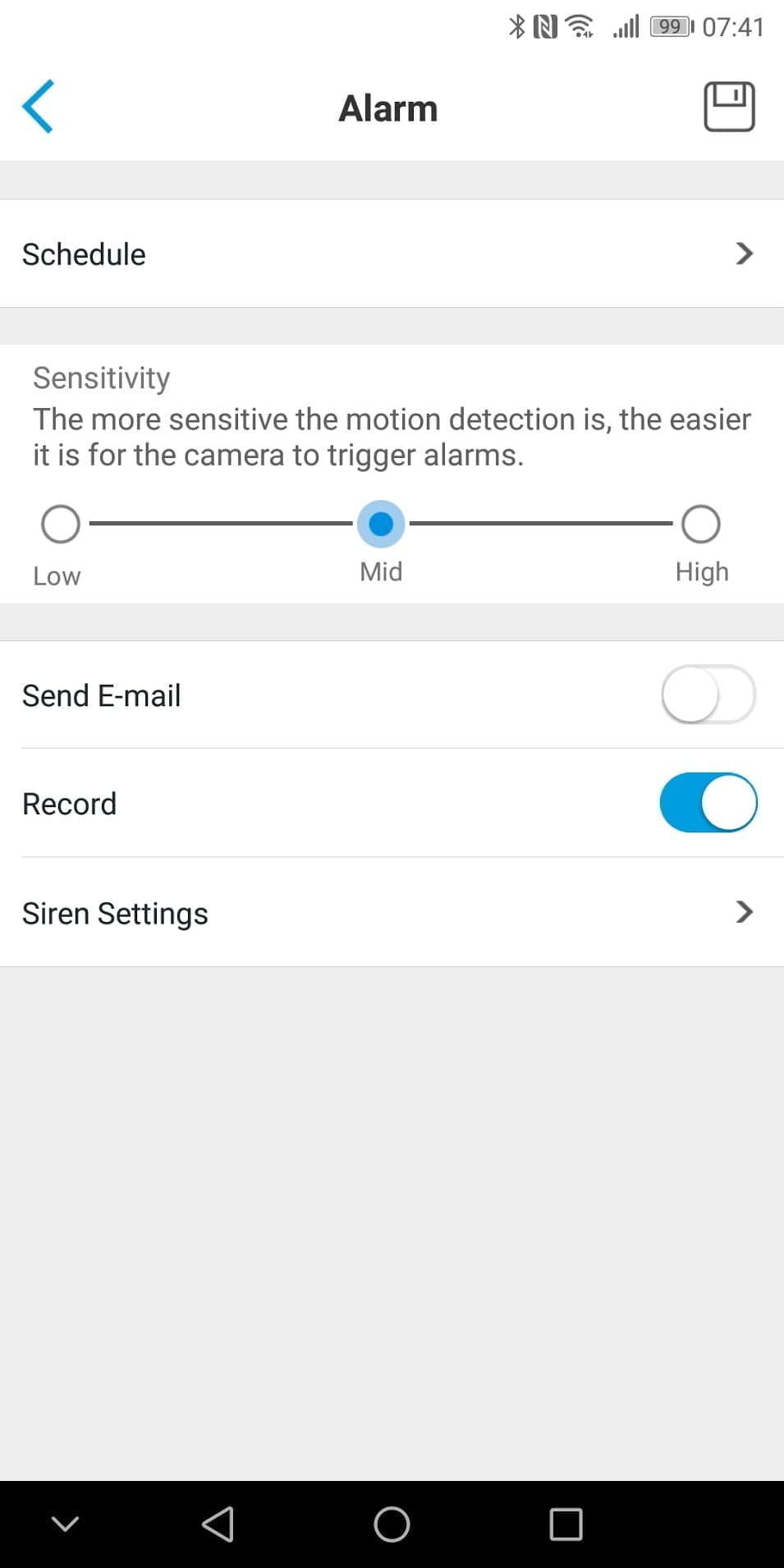Select Mid sensitivity level
This screenshot has height=1568, width=784.
tap(381, 524)
